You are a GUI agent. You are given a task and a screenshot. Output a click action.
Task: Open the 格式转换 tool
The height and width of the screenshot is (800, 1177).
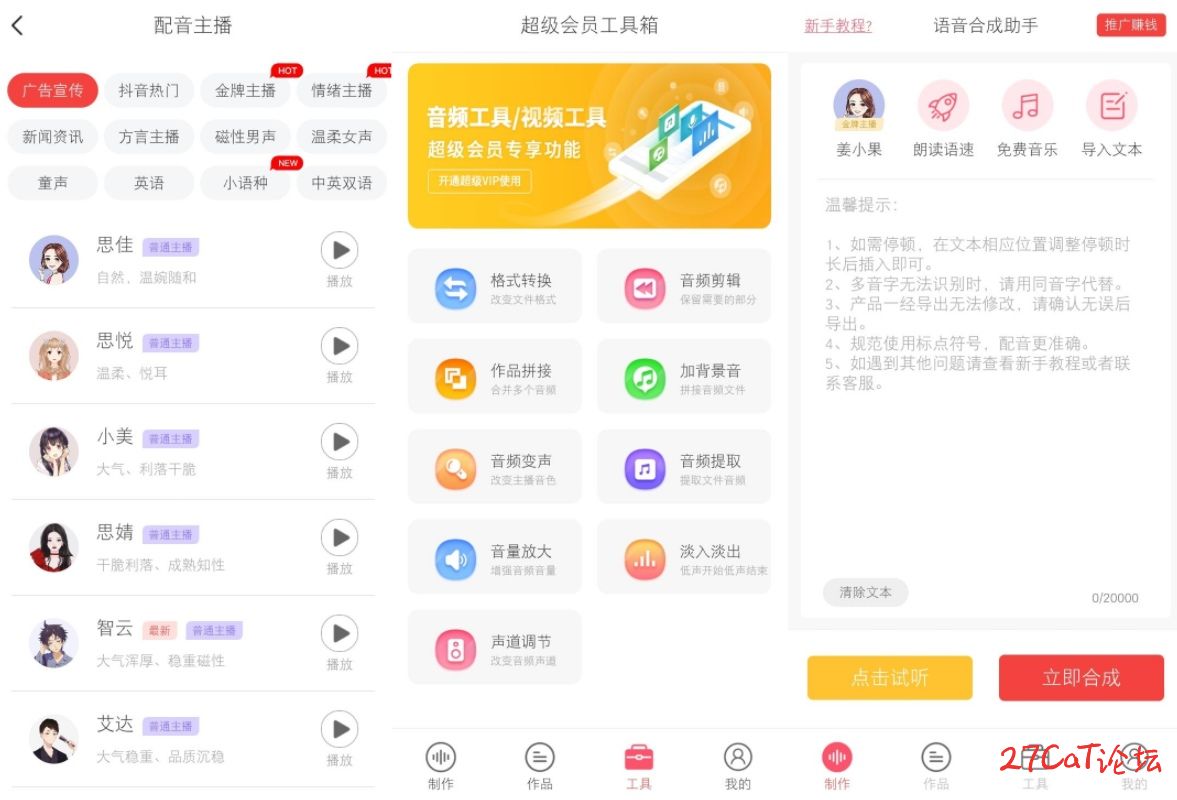click(494, 288)
